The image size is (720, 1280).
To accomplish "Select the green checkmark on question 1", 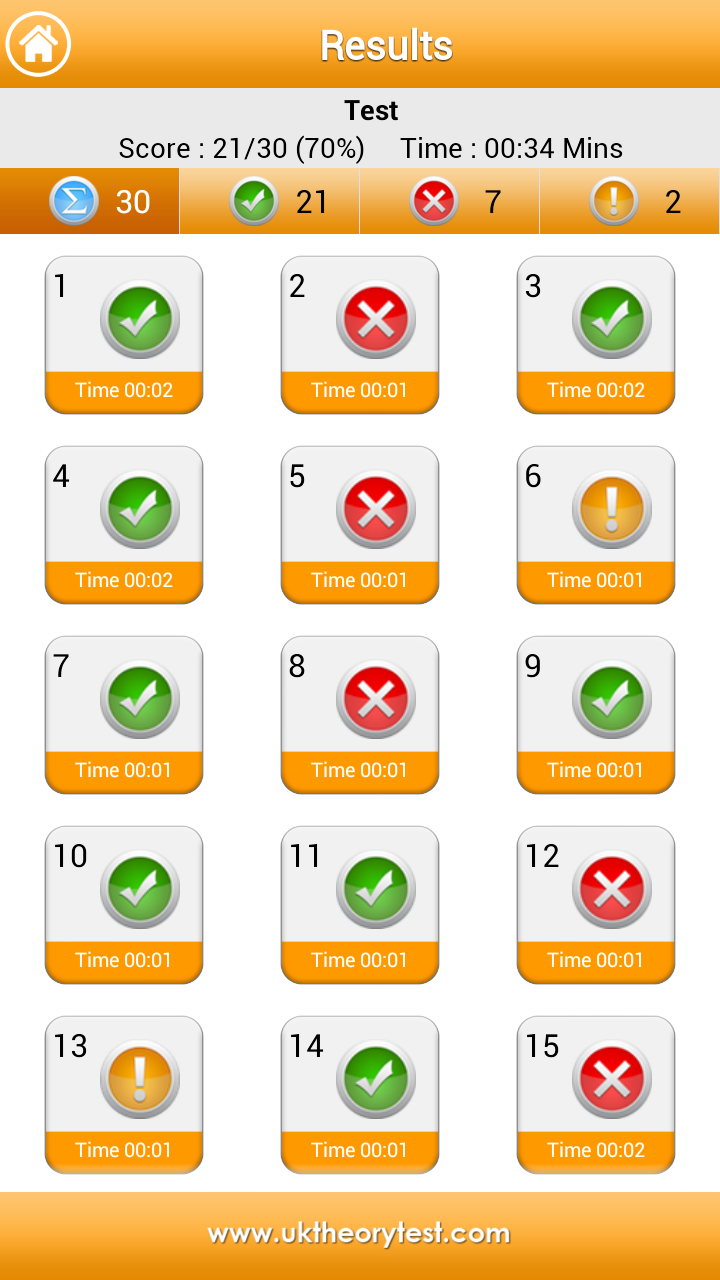I will [x=138, y=319].
